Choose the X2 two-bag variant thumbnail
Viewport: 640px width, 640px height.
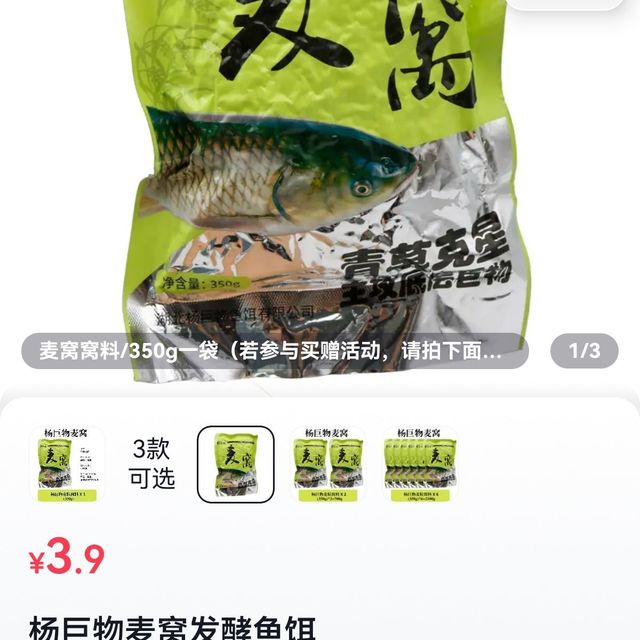(x=328, y=464)
